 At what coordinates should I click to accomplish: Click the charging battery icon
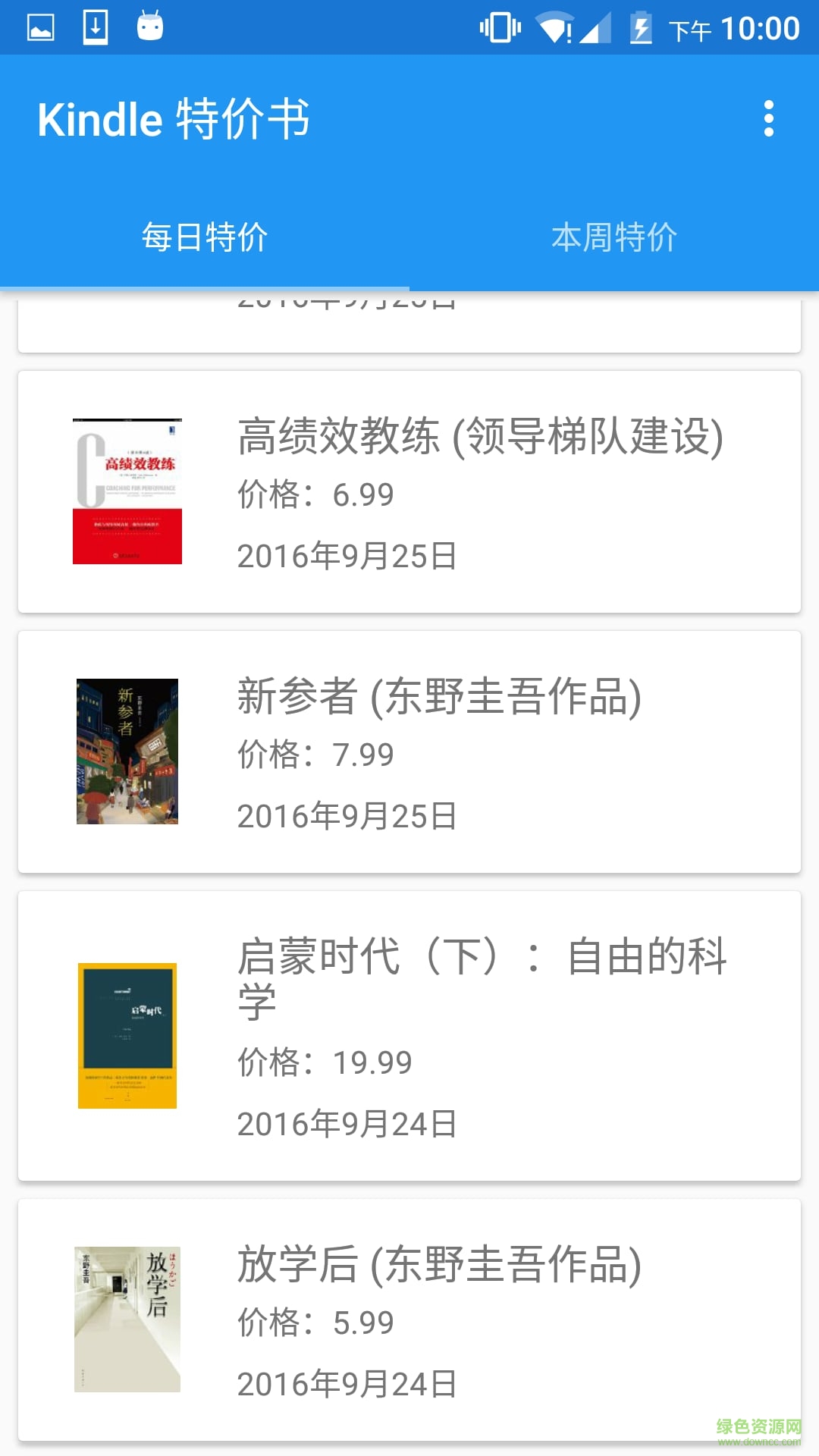(641, 27)
